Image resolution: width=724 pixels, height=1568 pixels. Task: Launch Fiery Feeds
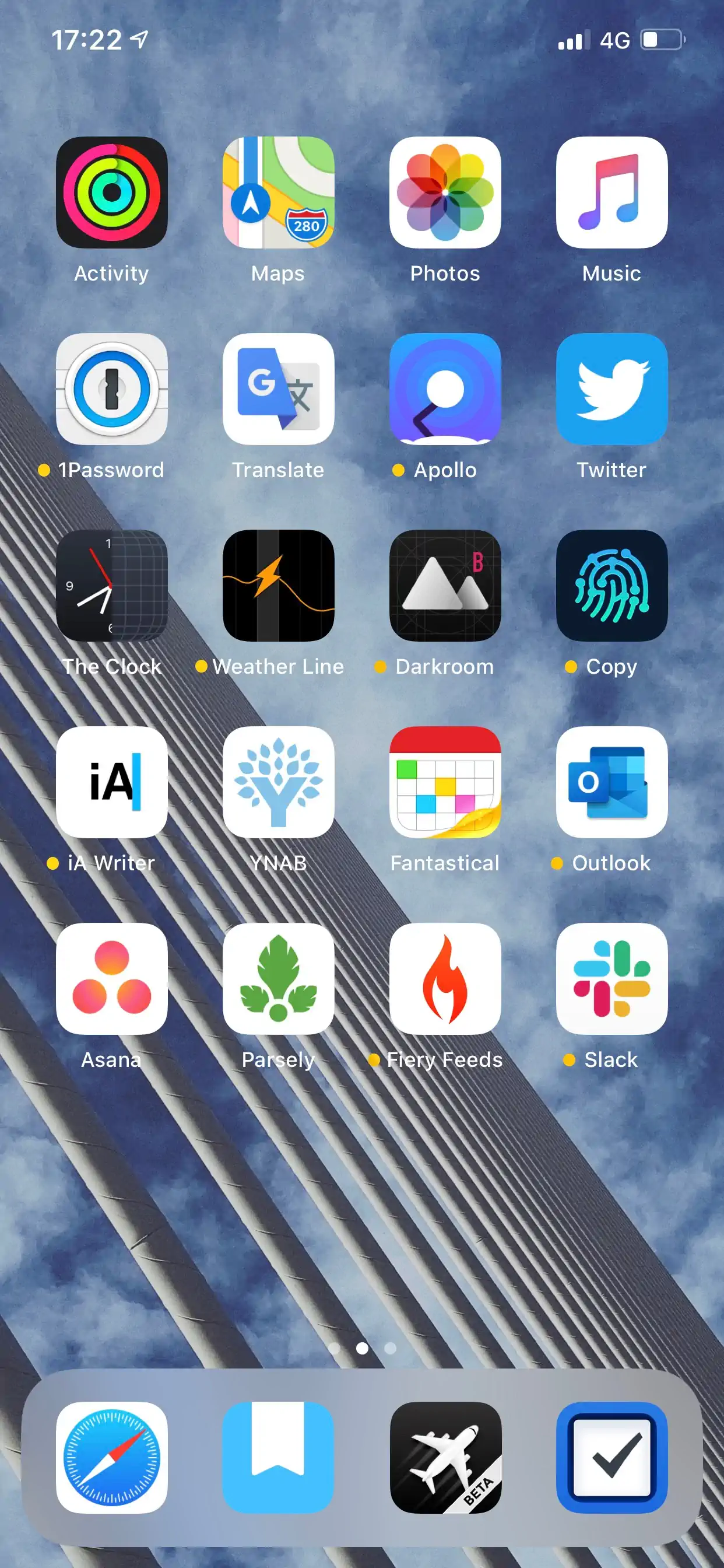pyautogui.click(x=445, y=979)
